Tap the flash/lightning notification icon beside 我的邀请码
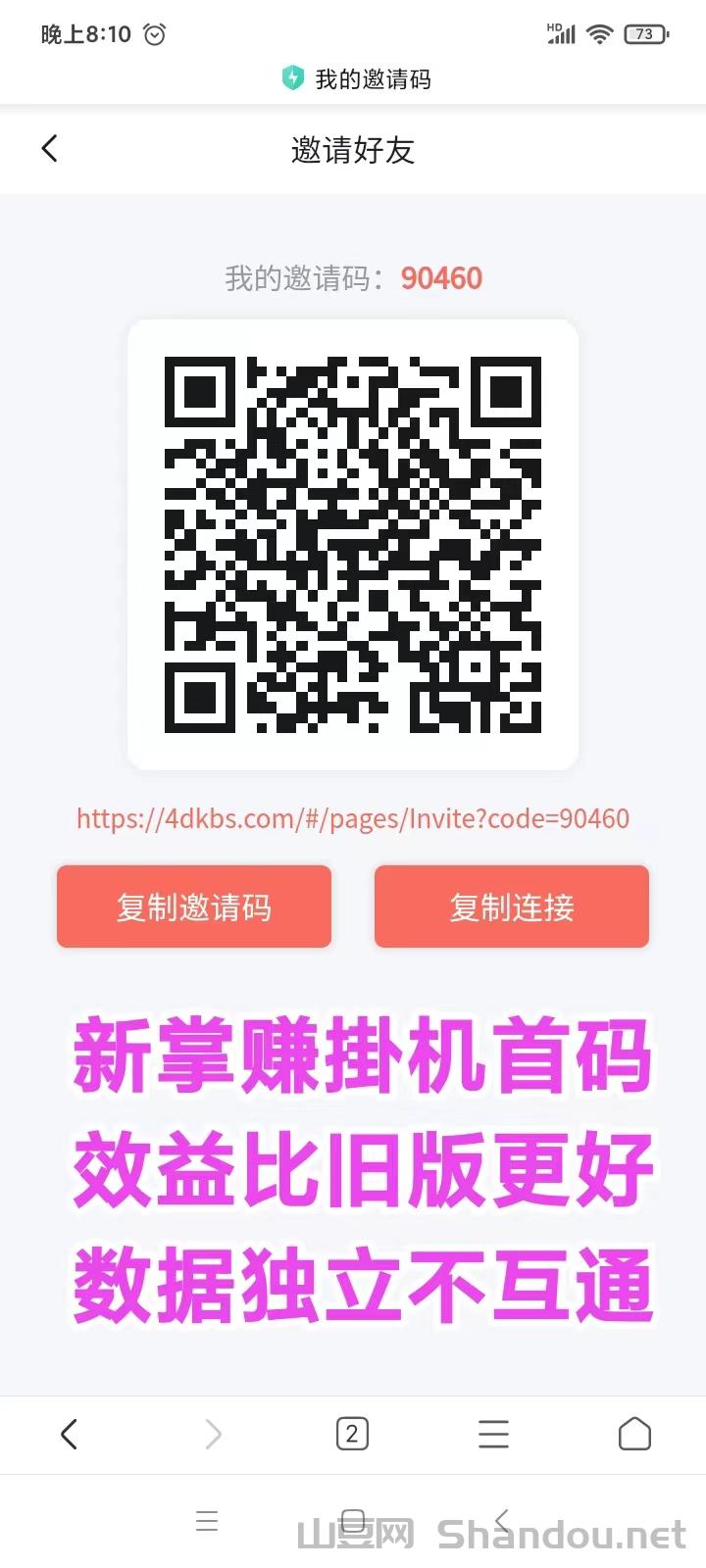706x1568 pixels. coord(293,78)
